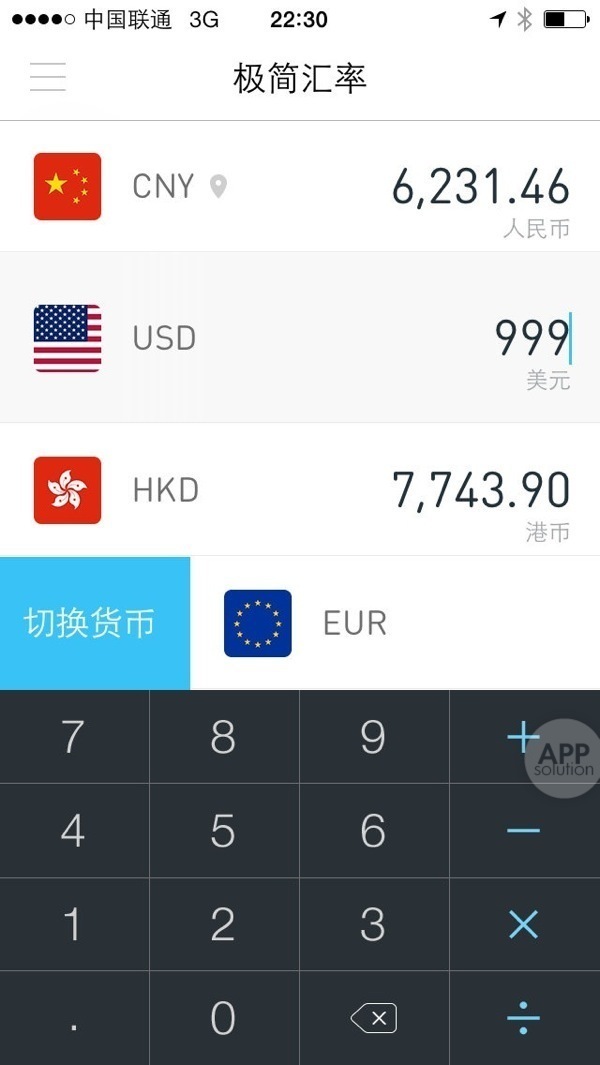The width and height of the screenshot is (600, 1065).
Task: Choose the multiply operator
Action: pyautogui.click(x=524, y=925)
